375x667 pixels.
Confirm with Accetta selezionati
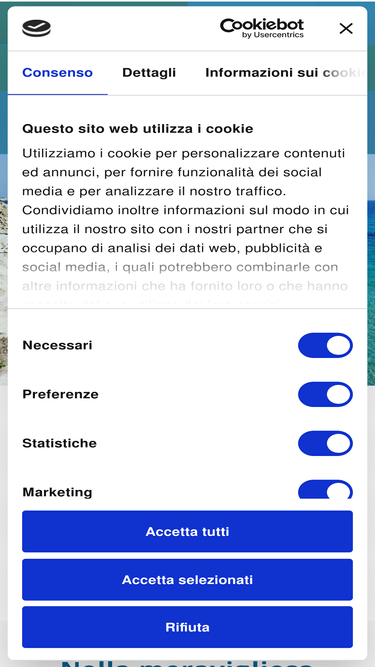click(x=188, y=579)
